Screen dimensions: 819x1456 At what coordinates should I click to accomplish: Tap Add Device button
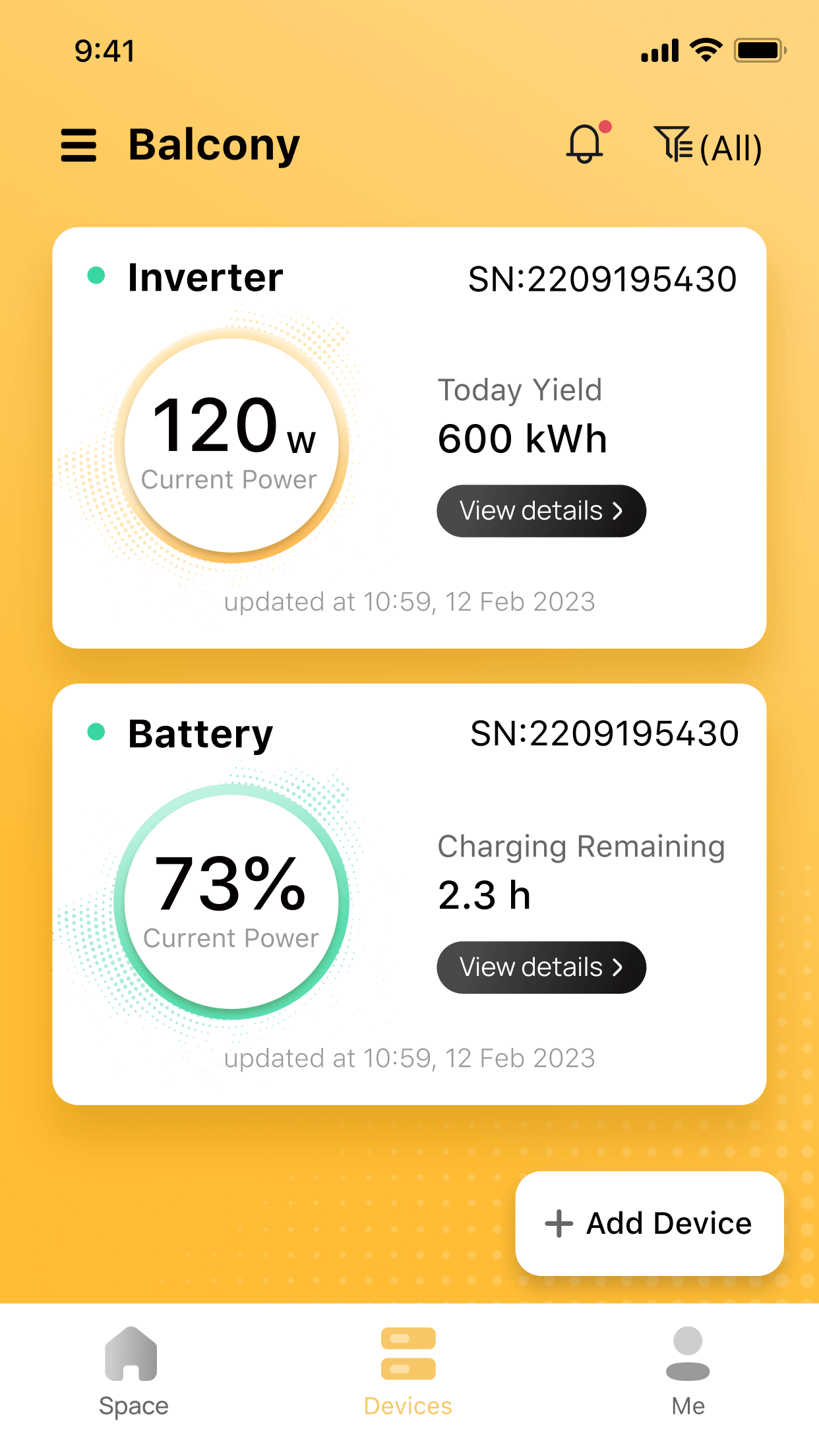650,1223
